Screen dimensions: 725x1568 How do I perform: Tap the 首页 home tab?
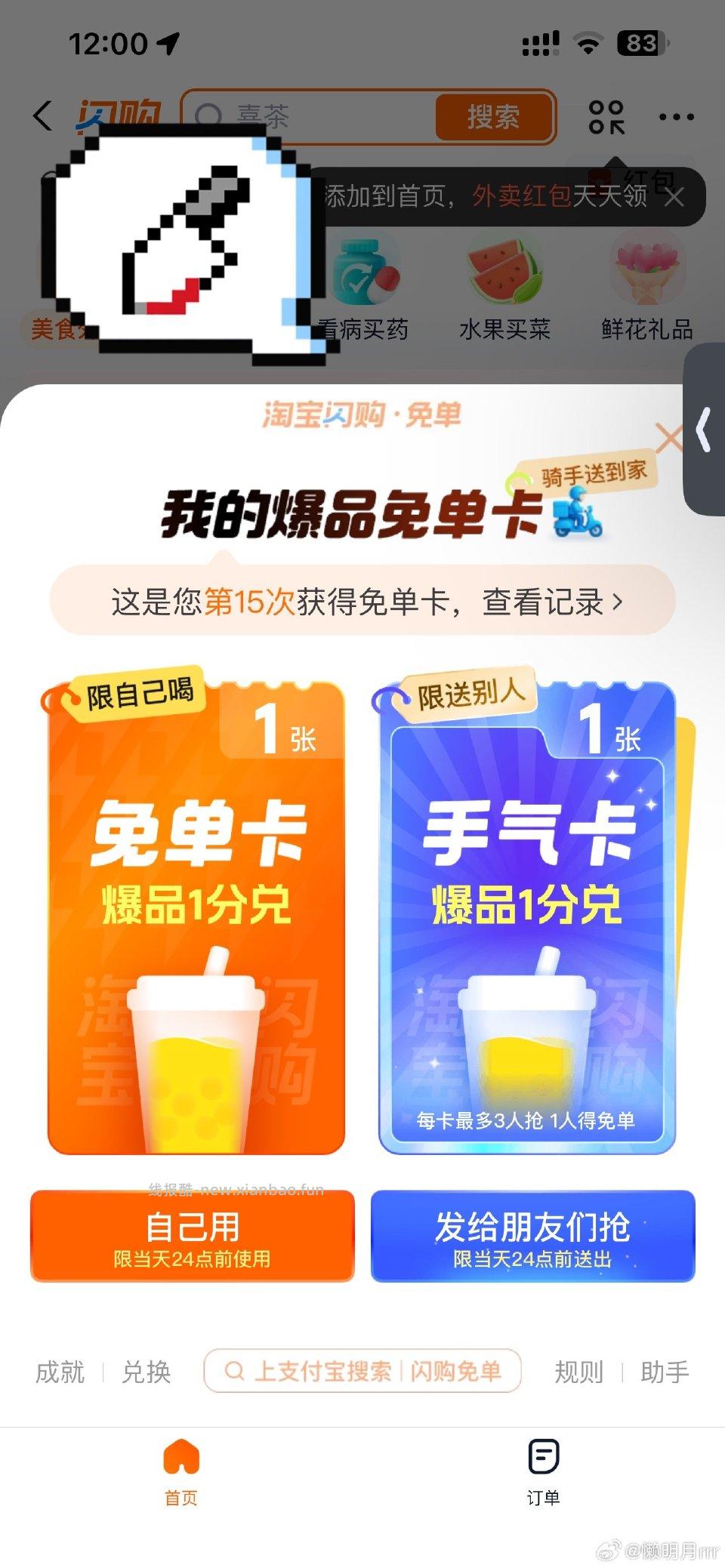(180, 1472)
